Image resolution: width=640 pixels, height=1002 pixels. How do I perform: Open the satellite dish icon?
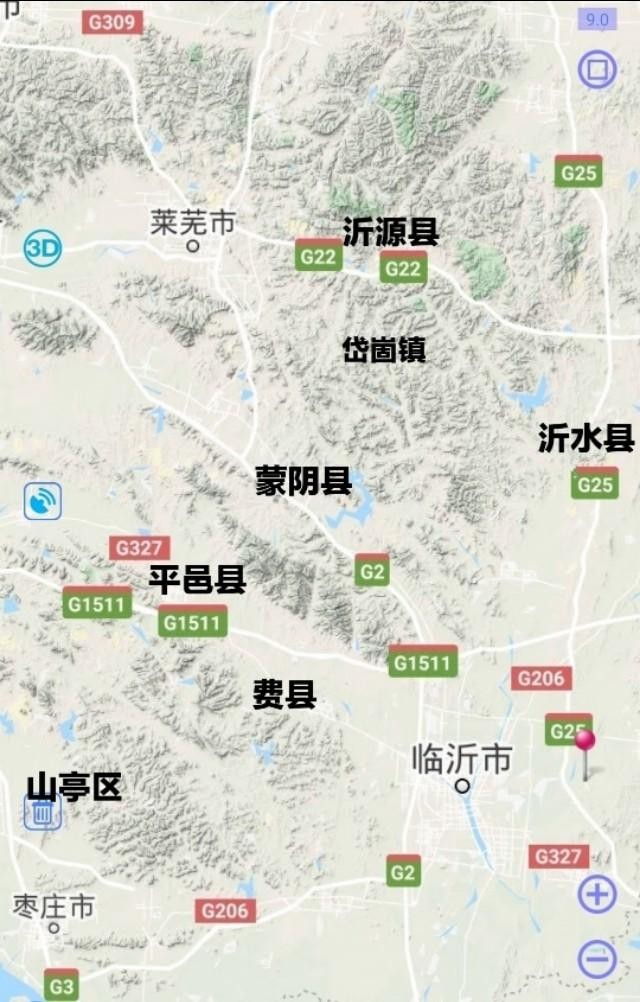click(43, 501)
